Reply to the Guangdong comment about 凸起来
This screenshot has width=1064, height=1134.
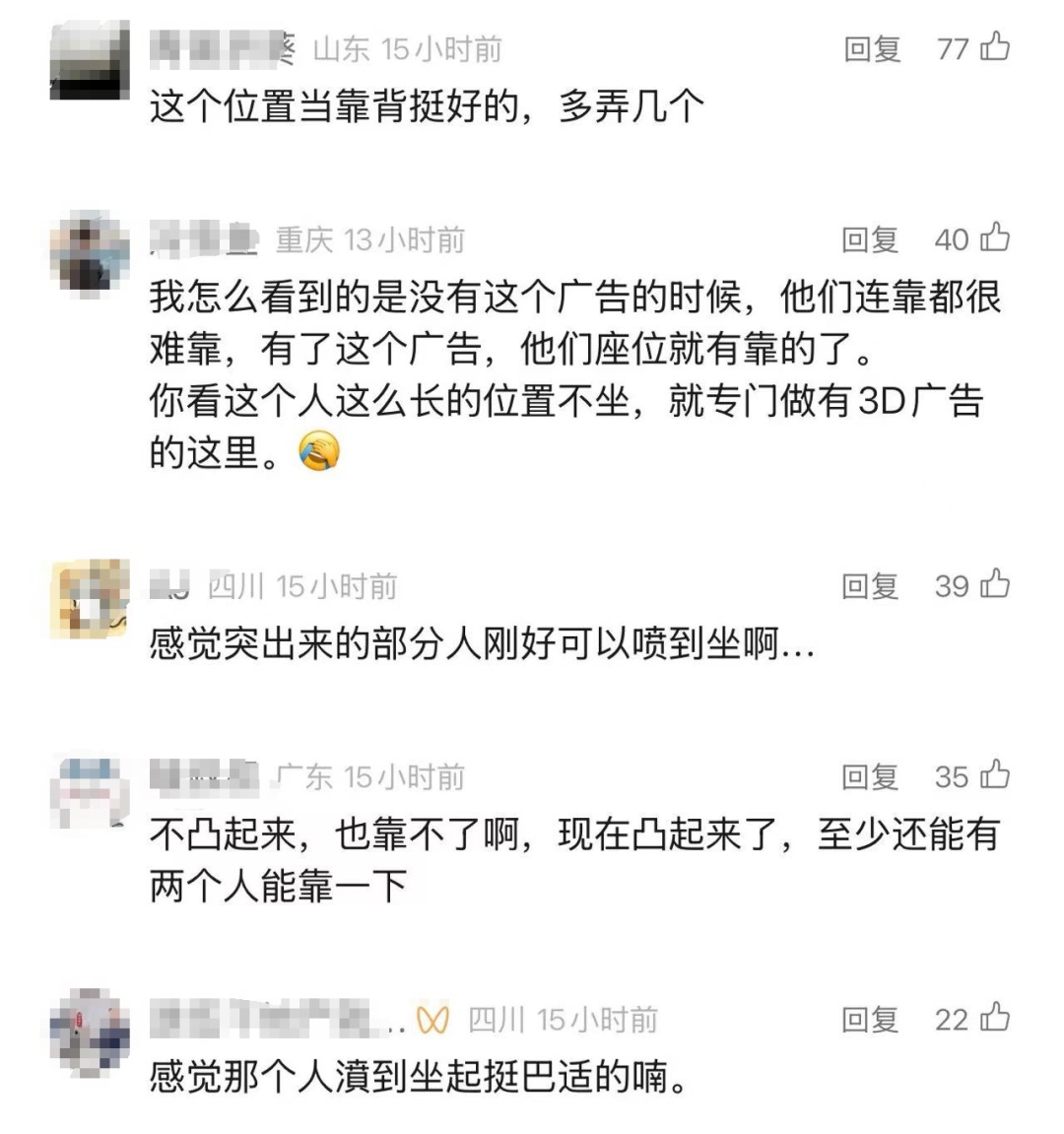(870, 777)
